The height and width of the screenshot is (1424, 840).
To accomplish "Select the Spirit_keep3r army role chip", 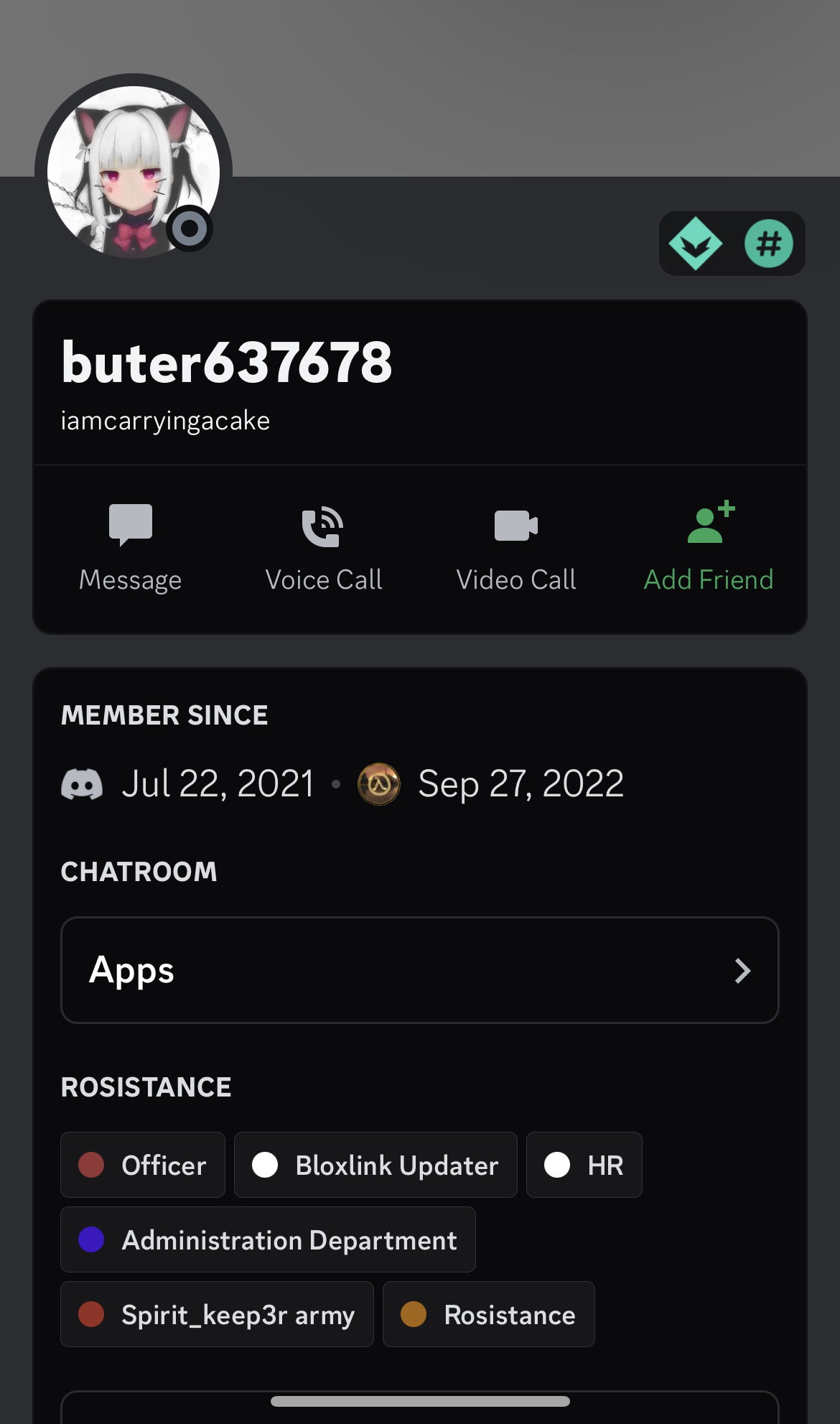I will (x=217, y=1314).
